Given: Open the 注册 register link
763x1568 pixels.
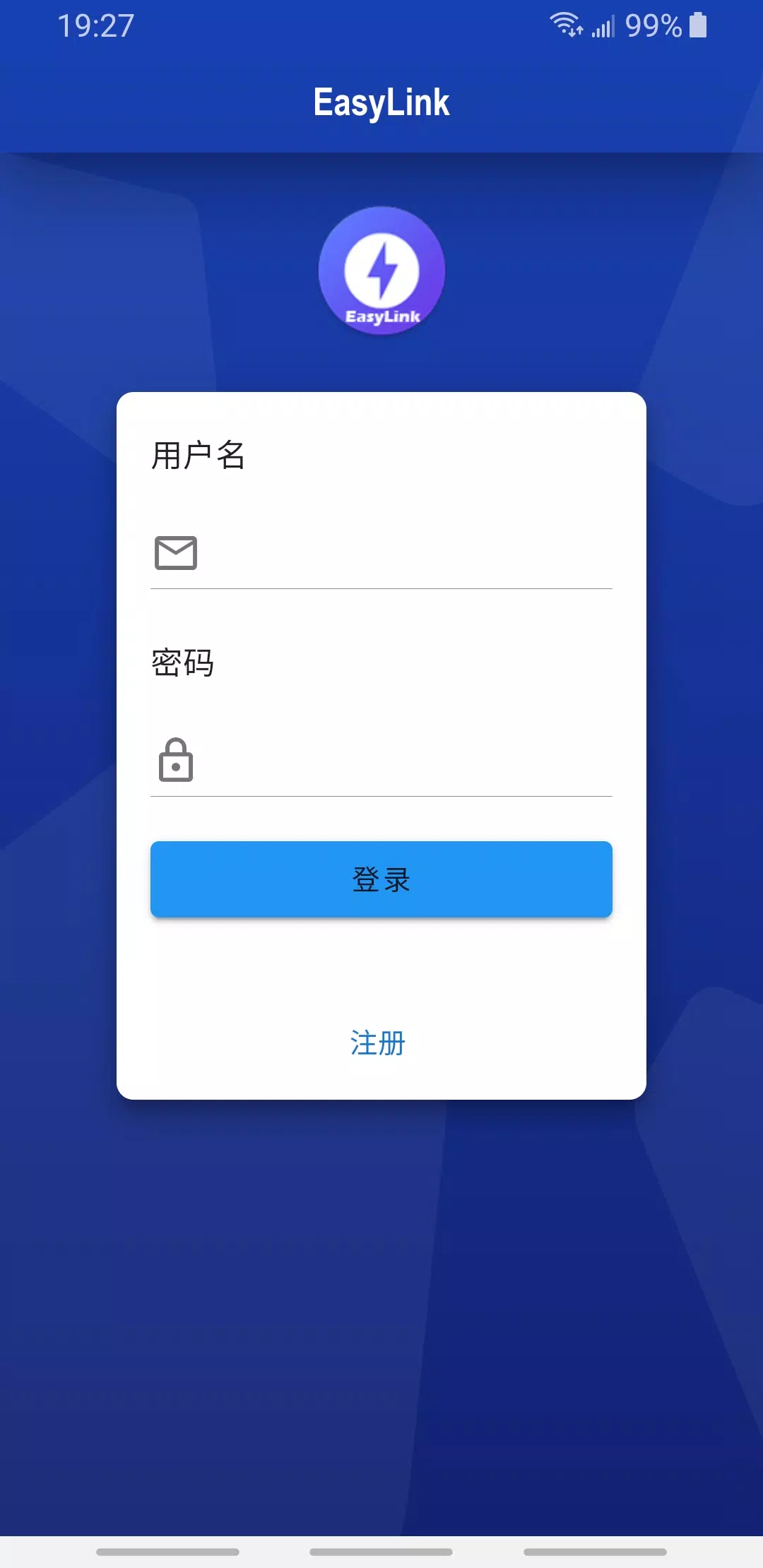Looking at the screenshot, I should (x=378, y=1043).
